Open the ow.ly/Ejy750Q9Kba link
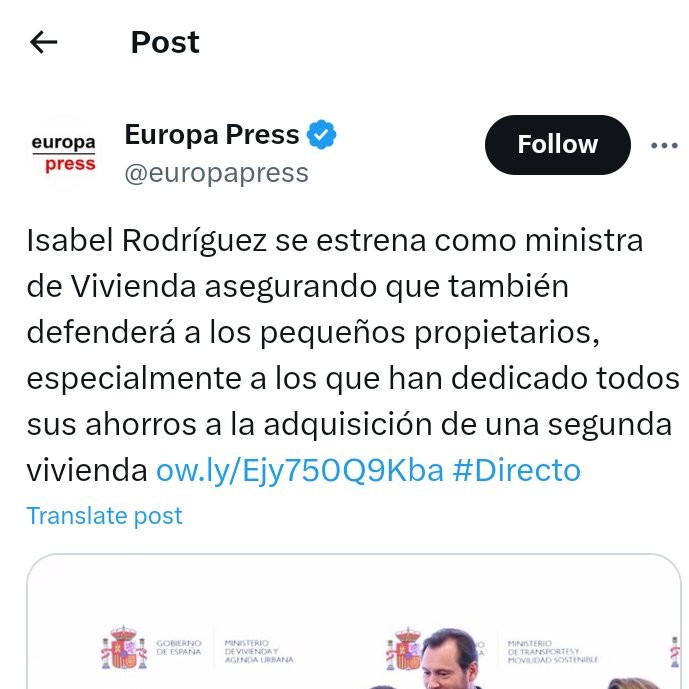This screenshot has height=689, width=689. click(x=299, y=470)
